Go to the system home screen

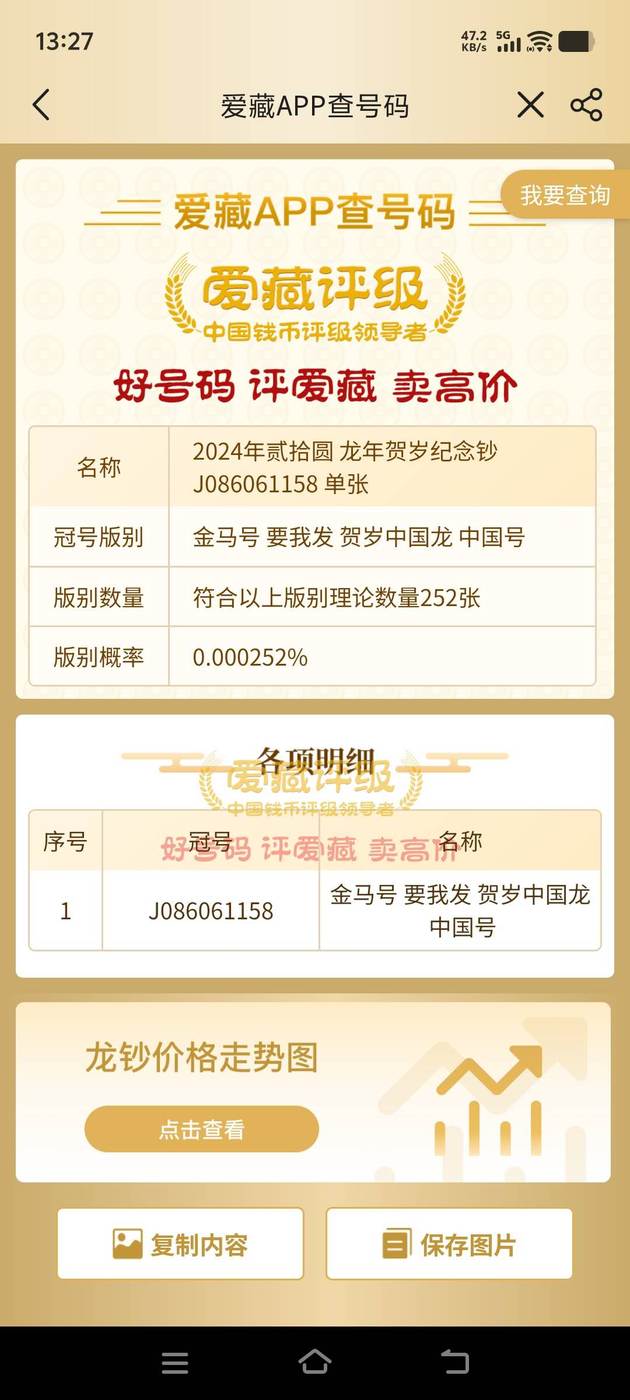pyautogui.click(x=315, y=1362)
